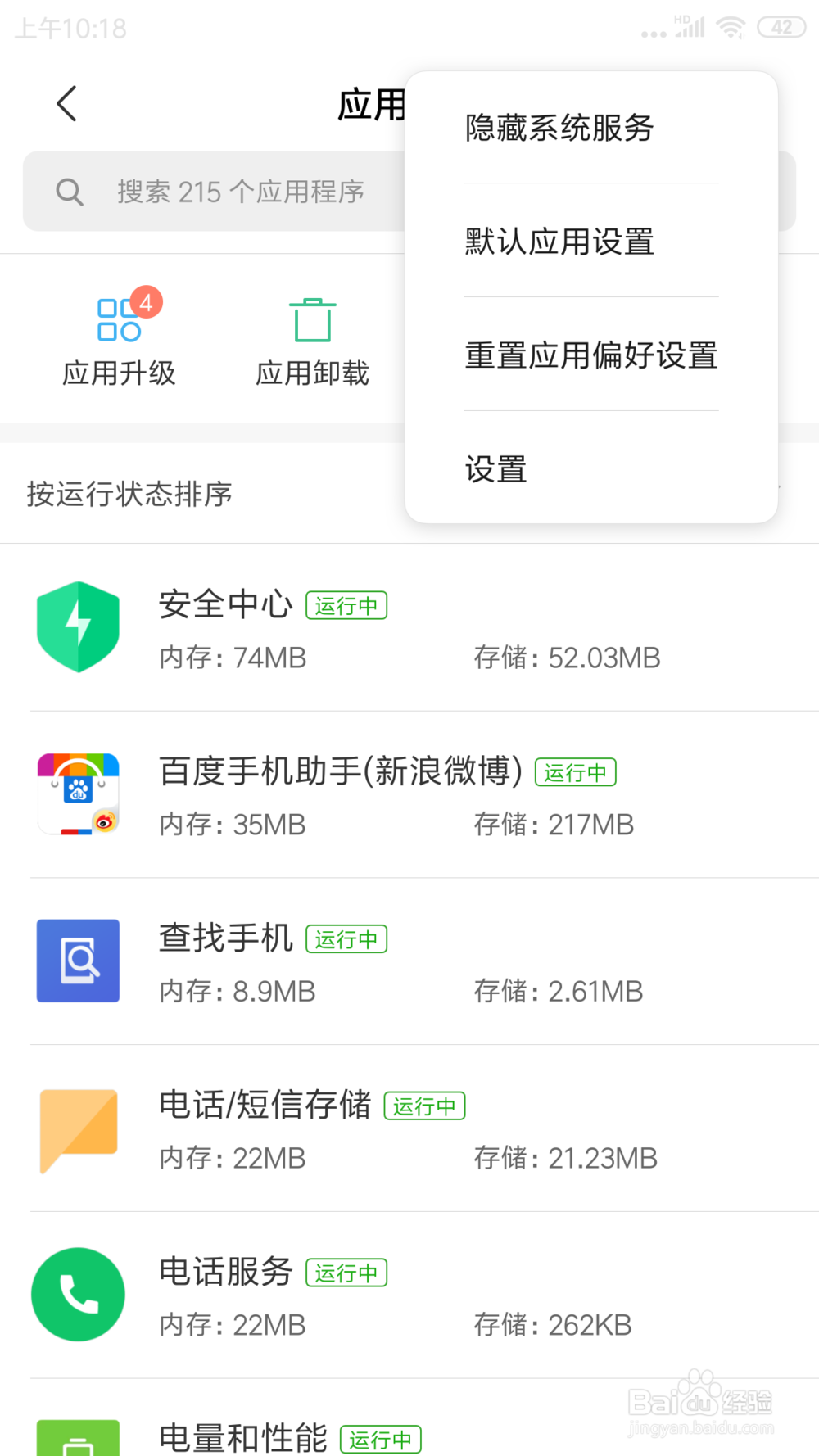Open 百度手机助手(新浪微博) app details
Viewport: 819px width, 1456px height.
tap(409, 794)
